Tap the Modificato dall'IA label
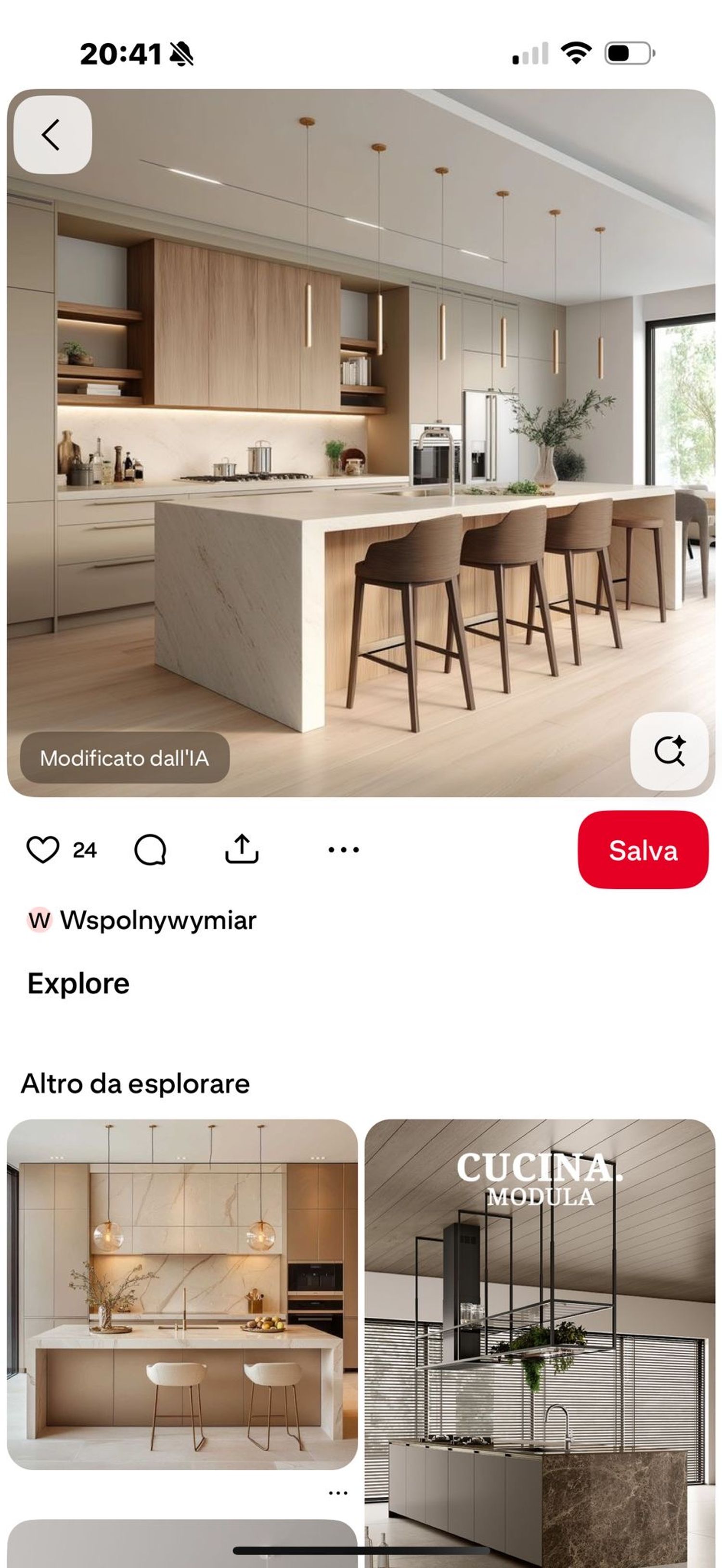 (125, 758)
